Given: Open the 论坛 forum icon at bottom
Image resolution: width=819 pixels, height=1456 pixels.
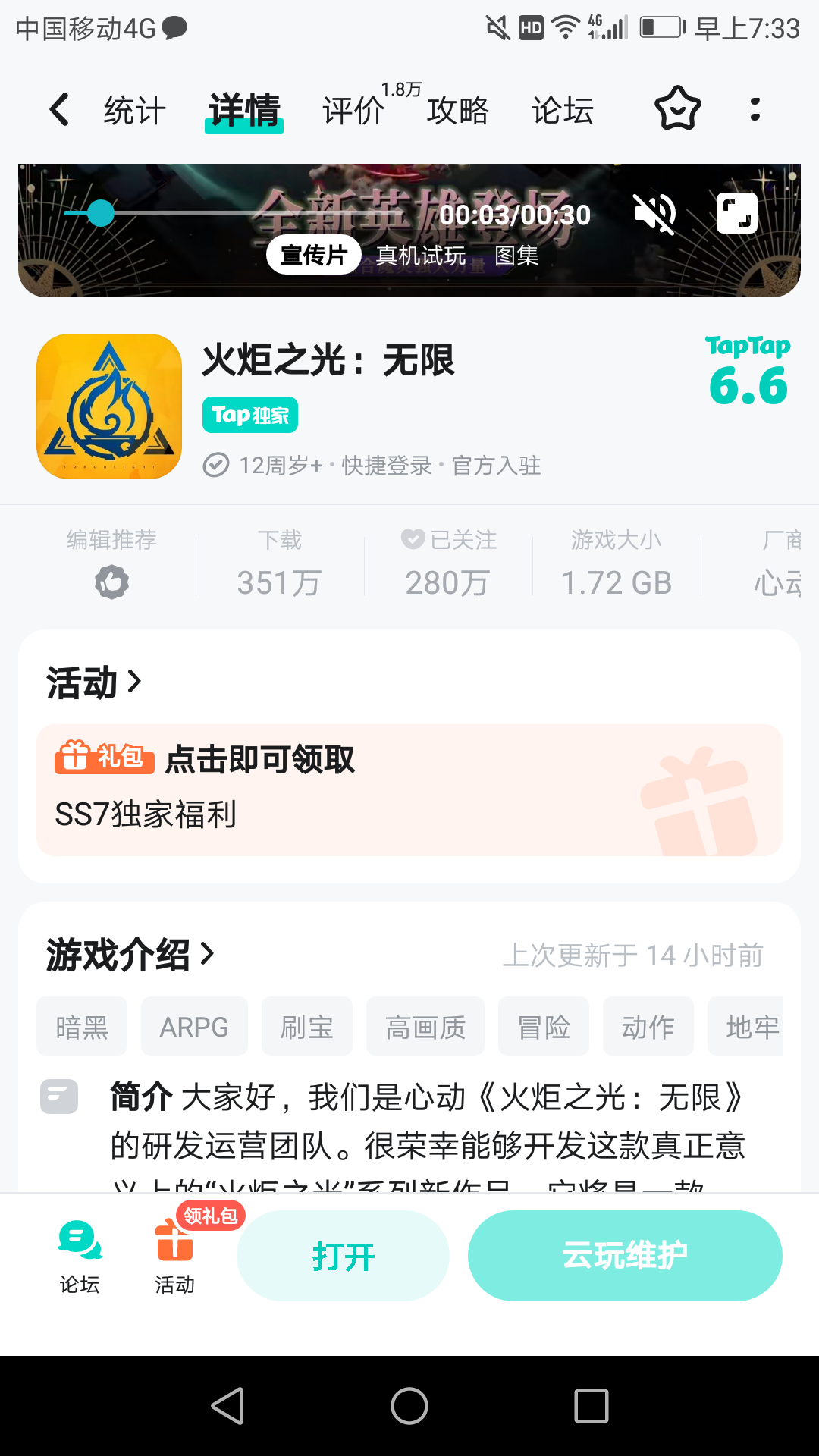Looking at the screenshot, I should pyautogui.click(x=77, y=1251).
